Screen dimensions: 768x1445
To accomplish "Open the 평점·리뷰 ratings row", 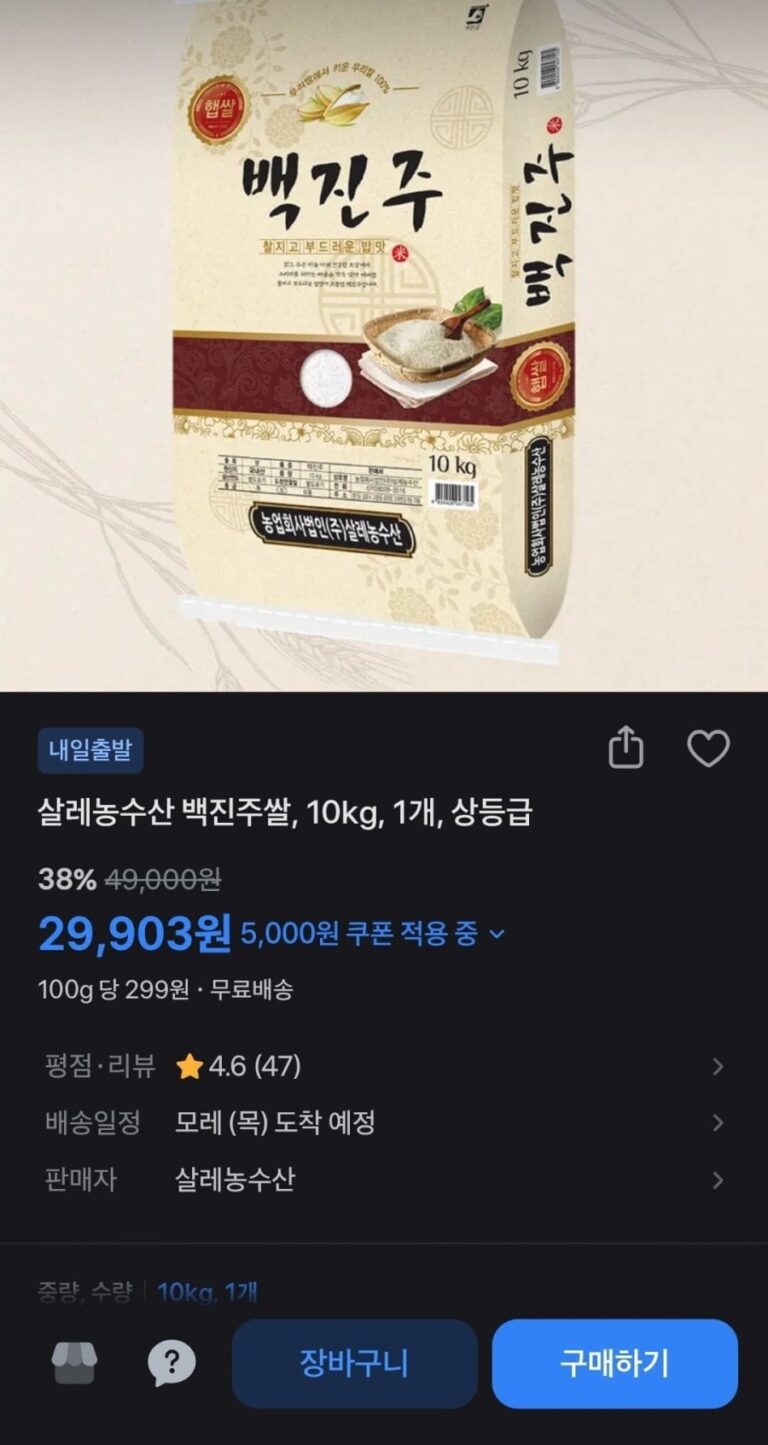I will tap(384, 1066).
